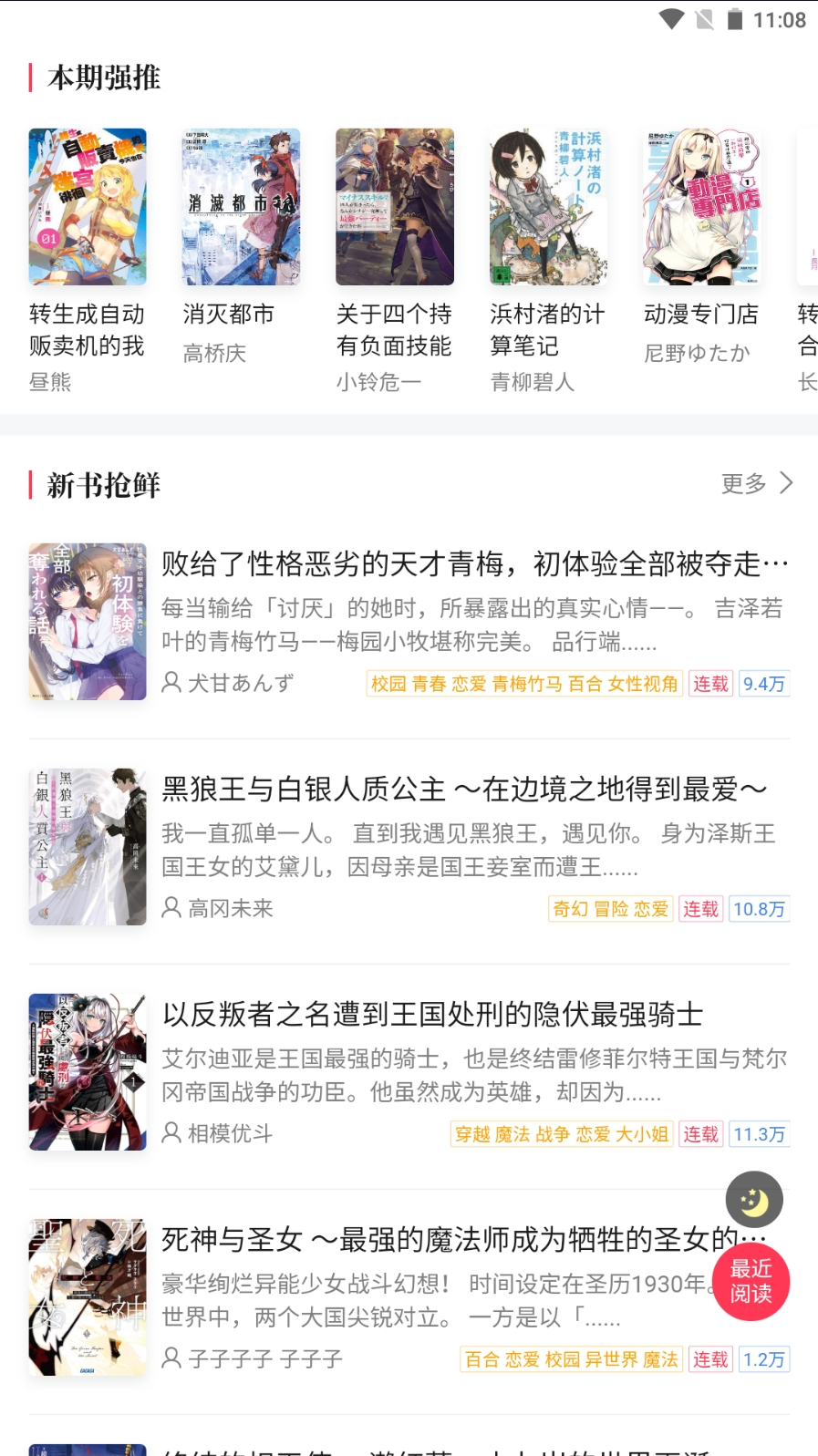Open 败给了性格恶劣的天才青梅 novel entry
The height and width of the screenshot is (1456, 818).
[474, 564]
